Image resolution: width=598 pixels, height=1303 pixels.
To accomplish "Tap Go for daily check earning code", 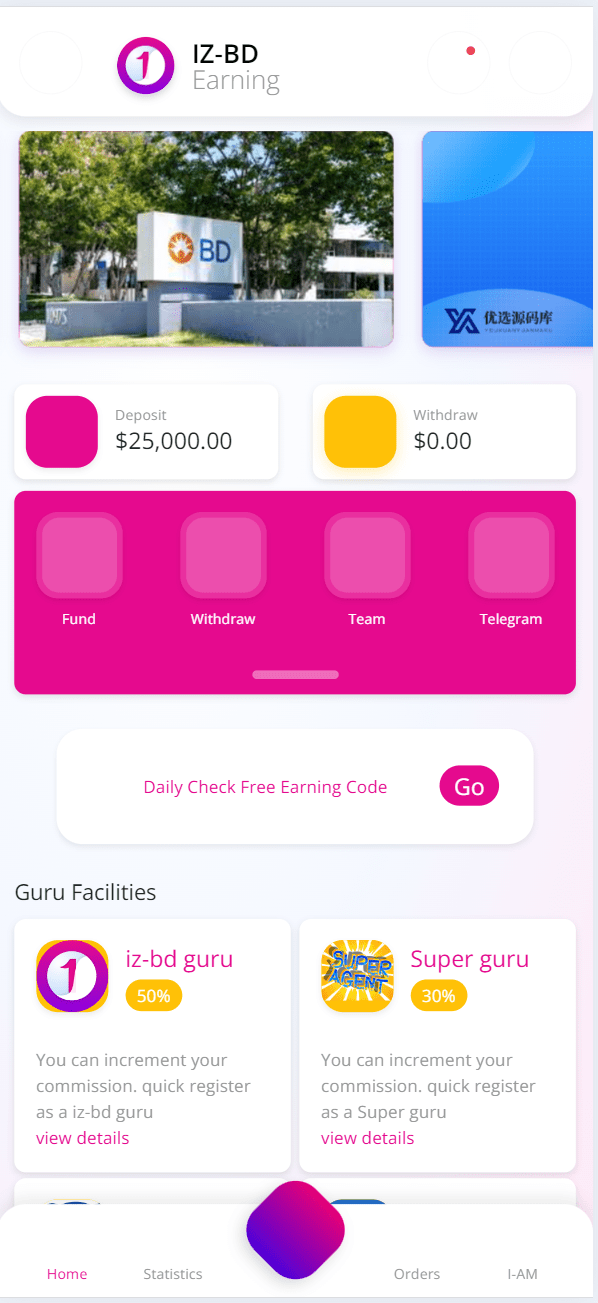I will click(x=469, y=787).
